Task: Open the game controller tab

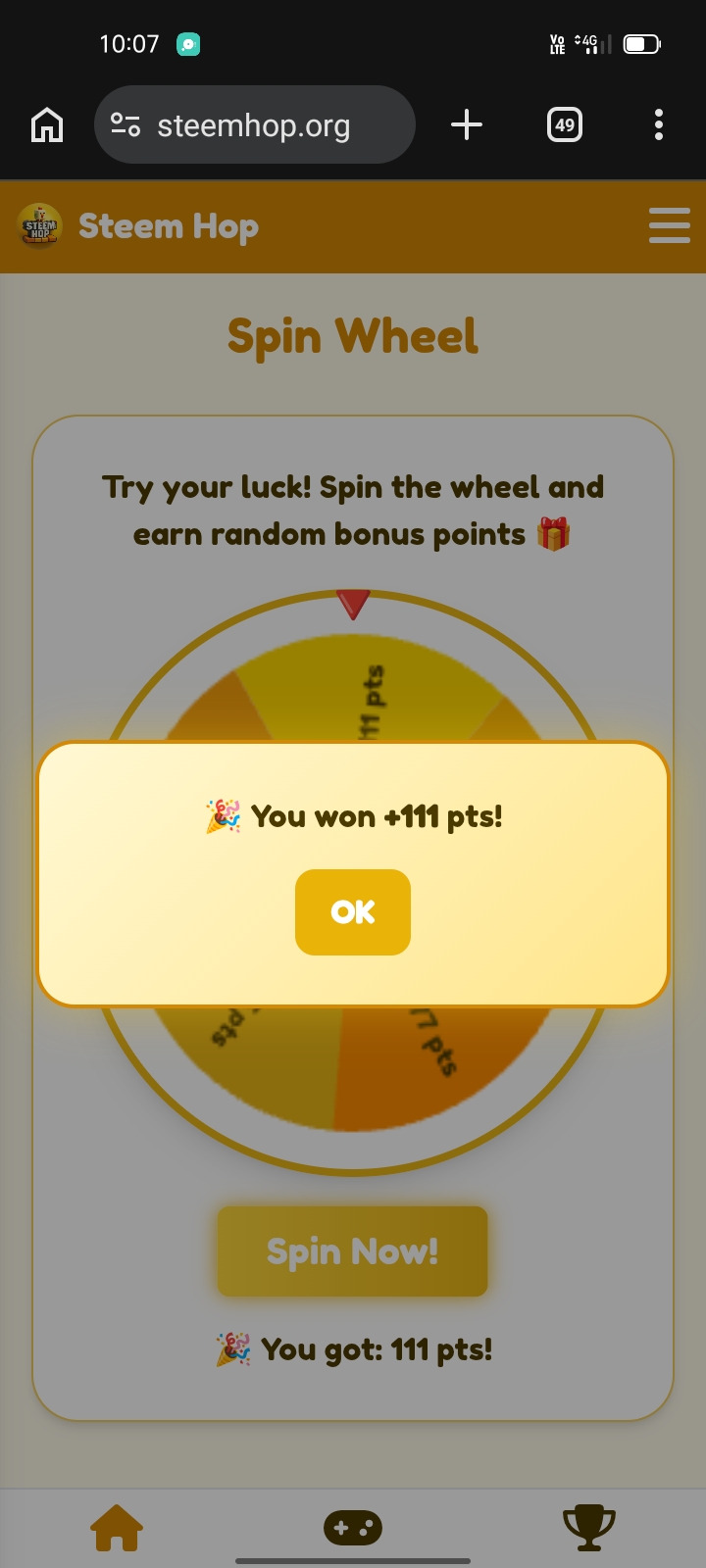Action: [353, 1527]
